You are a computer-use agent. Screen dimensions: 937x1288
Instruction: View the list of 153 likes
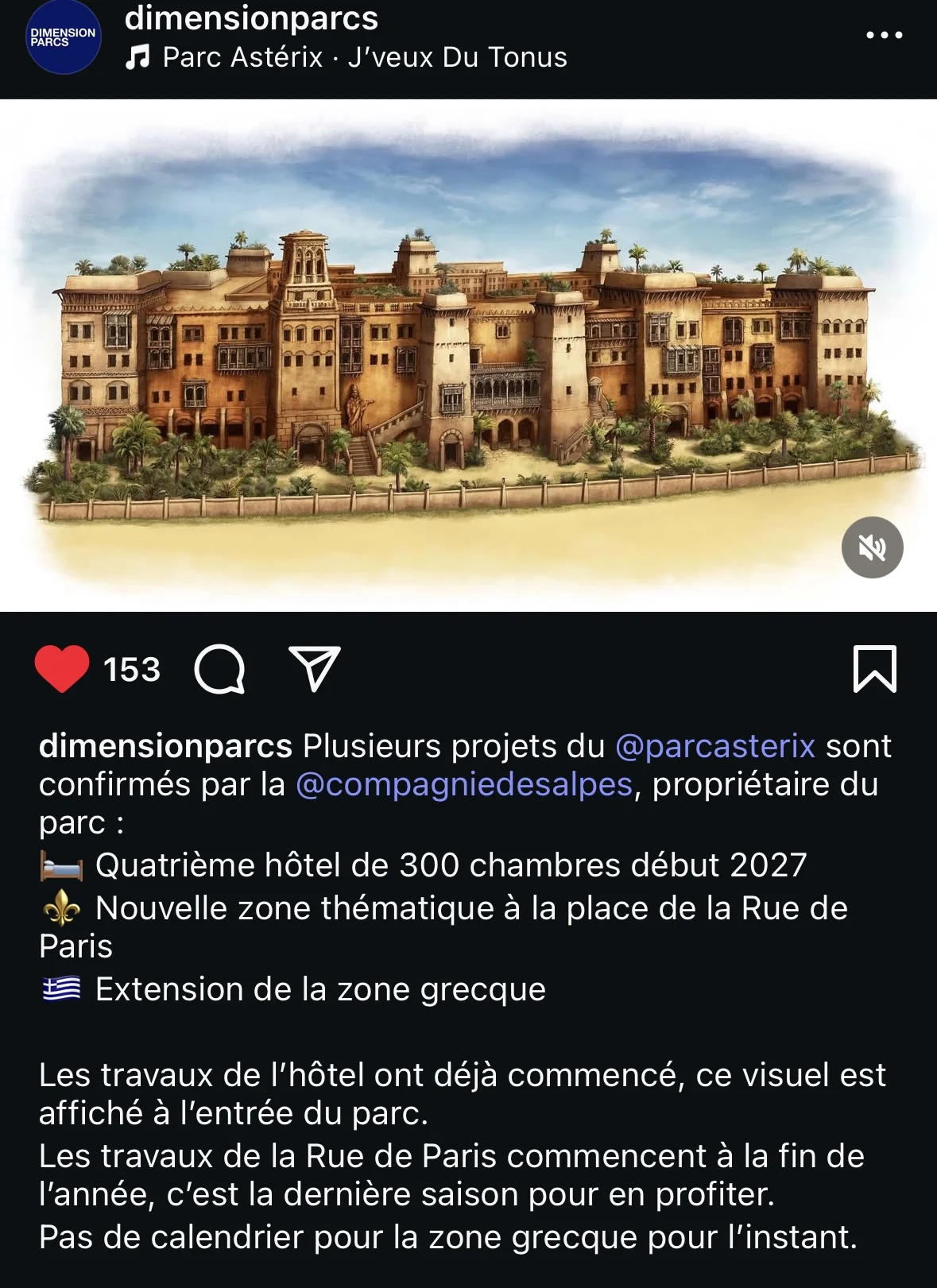(x=132, y=669)
